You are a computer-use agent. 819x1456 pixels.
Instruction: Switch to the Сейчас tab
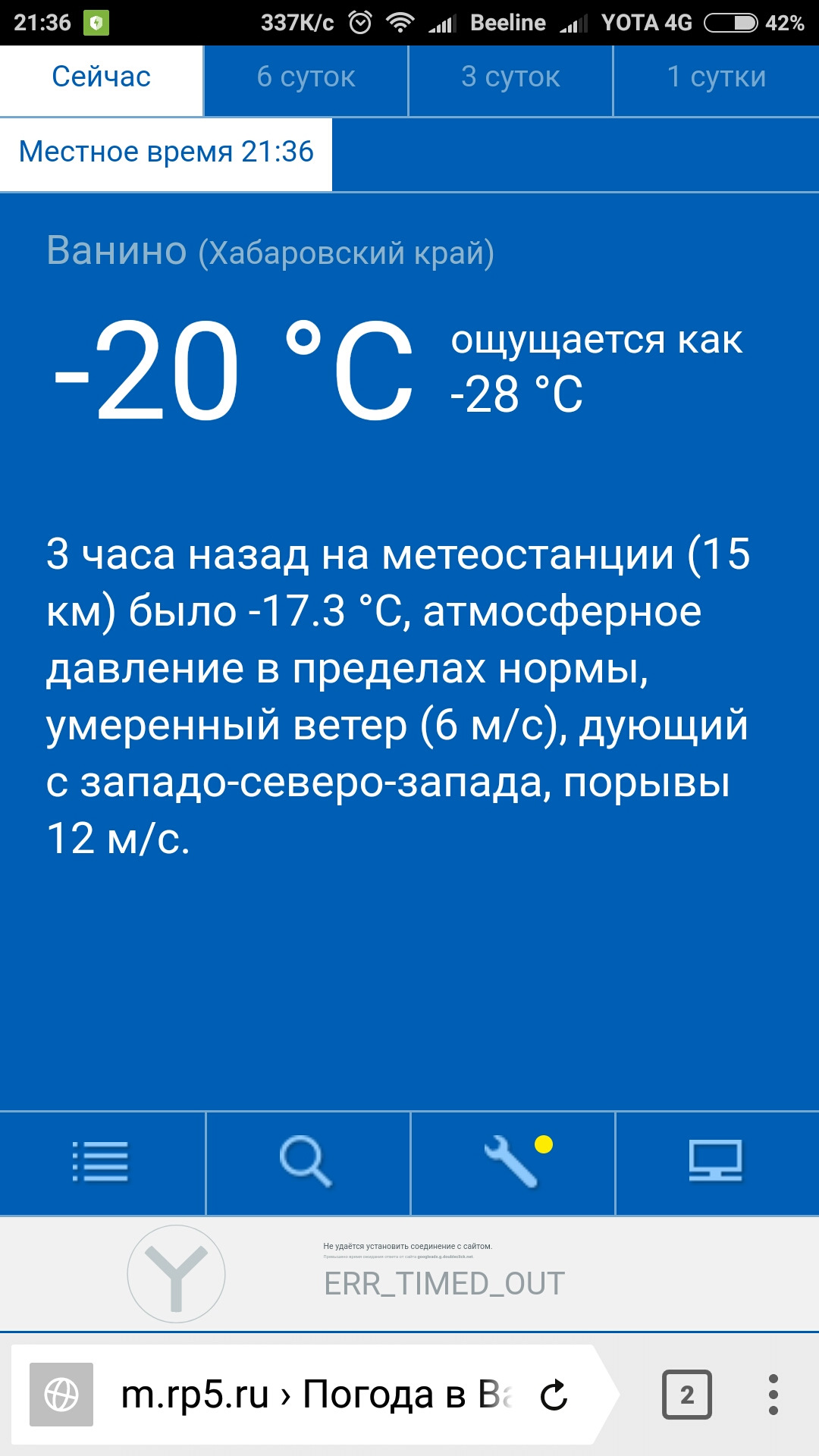click(102, 77)
